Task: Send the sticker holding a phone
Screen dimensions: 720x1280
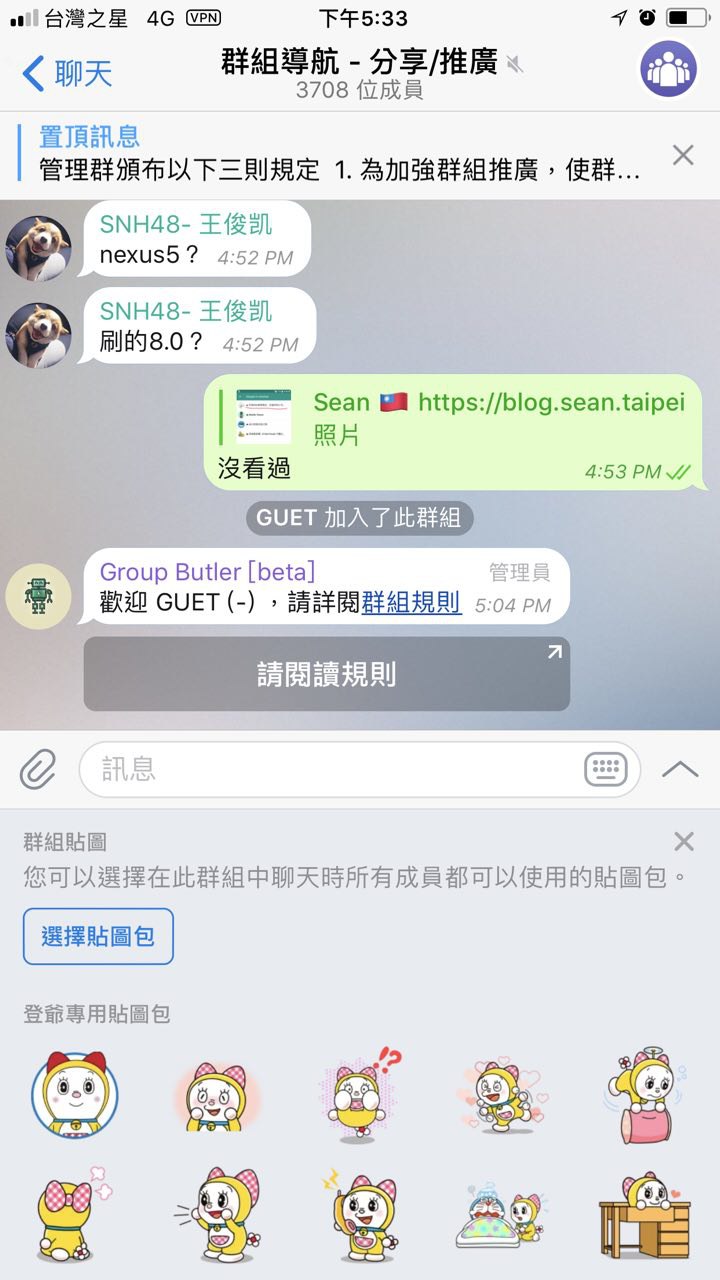Action: (362, 1215)
